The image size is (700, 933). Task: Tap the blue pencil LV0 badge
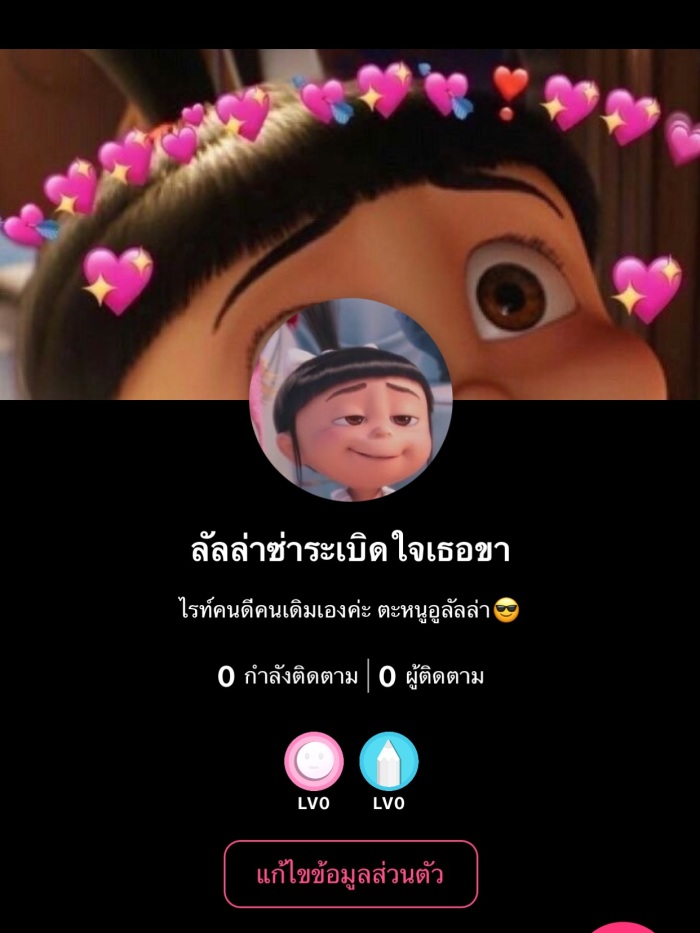(x=388, y=762)
